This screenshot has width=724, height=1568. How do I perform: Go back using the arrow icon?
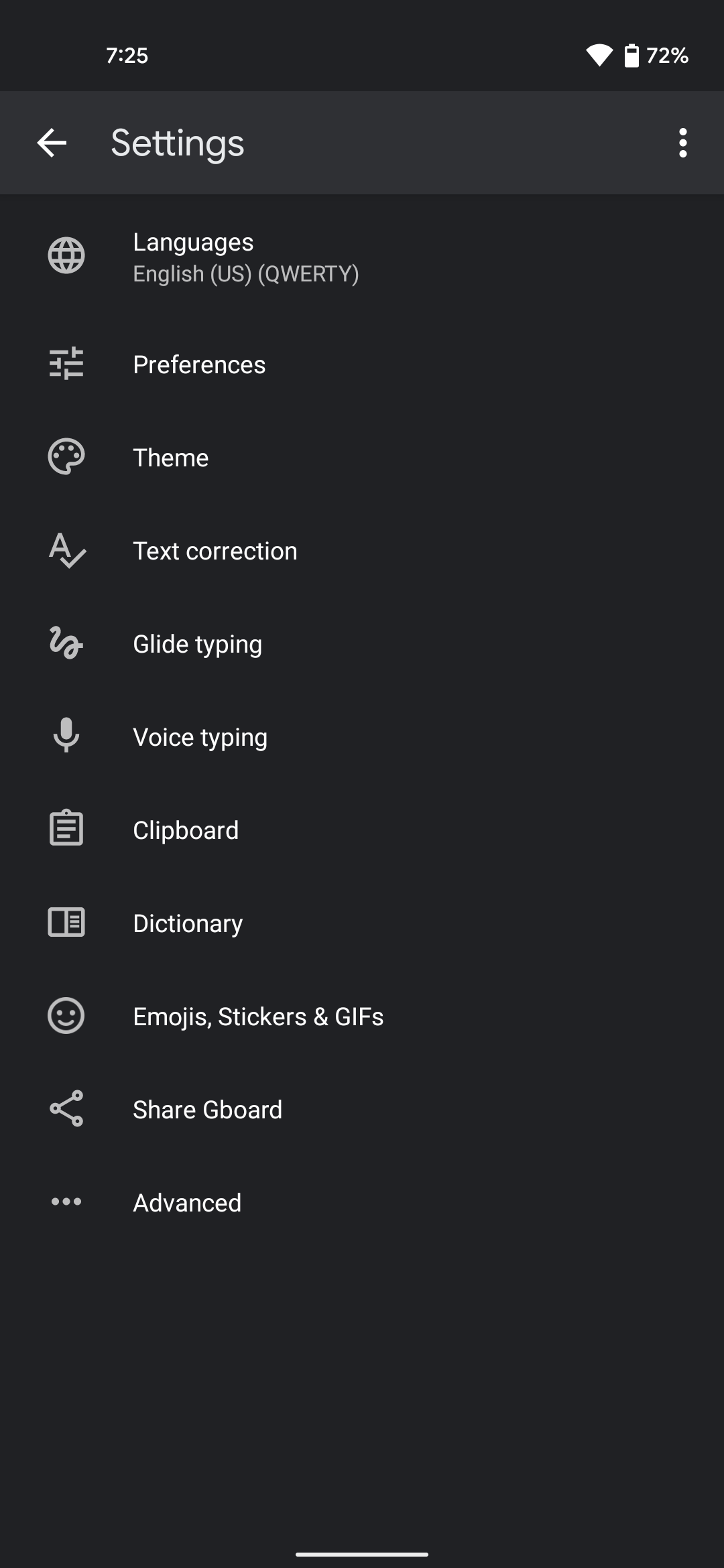pyautogui.click(x=52, y=143)
